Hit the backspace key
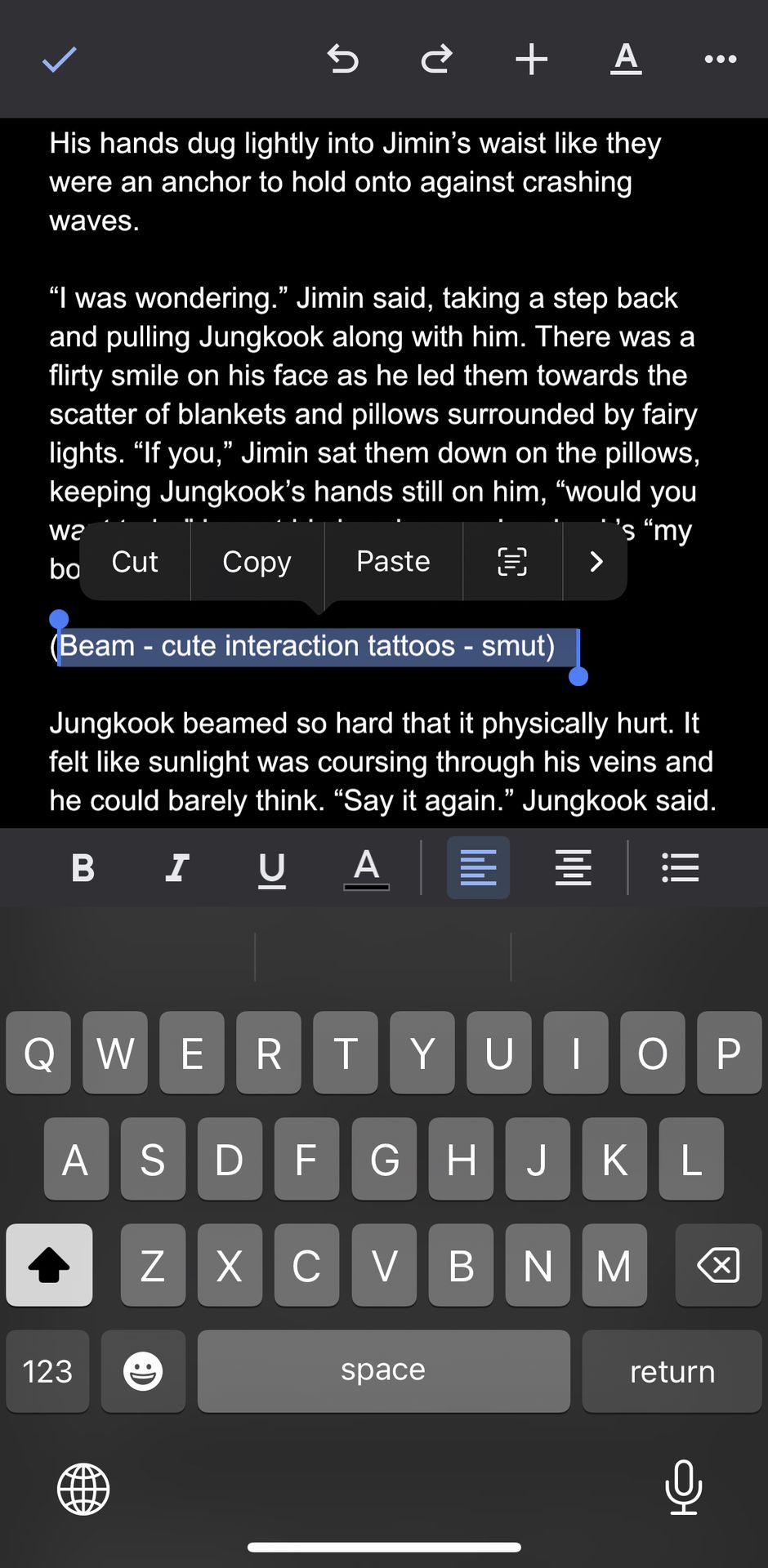768x1568 pixels. [718, 1265]
